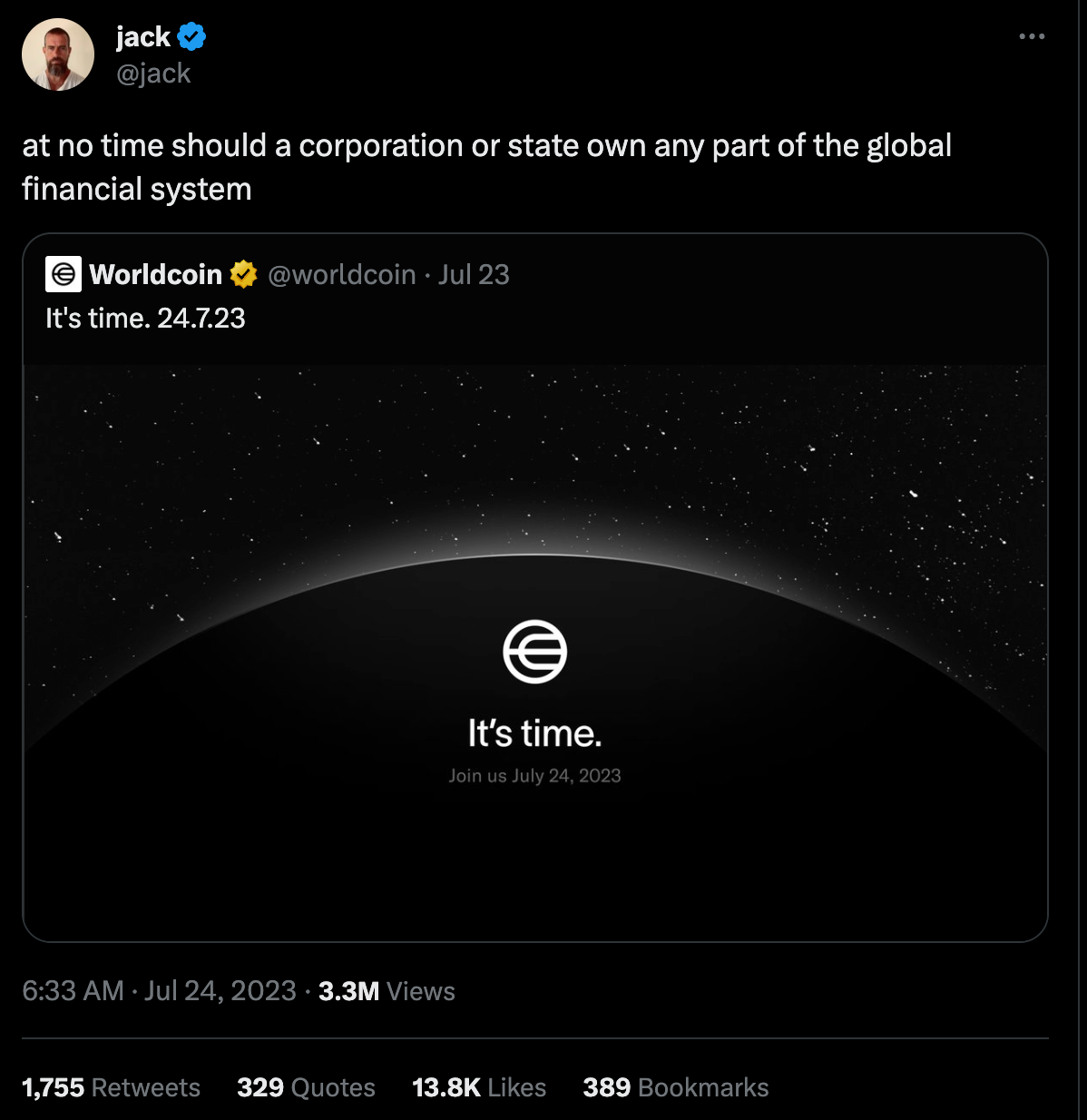
Task: Open the quoted Worldcoin tweet
Action: 534,586
